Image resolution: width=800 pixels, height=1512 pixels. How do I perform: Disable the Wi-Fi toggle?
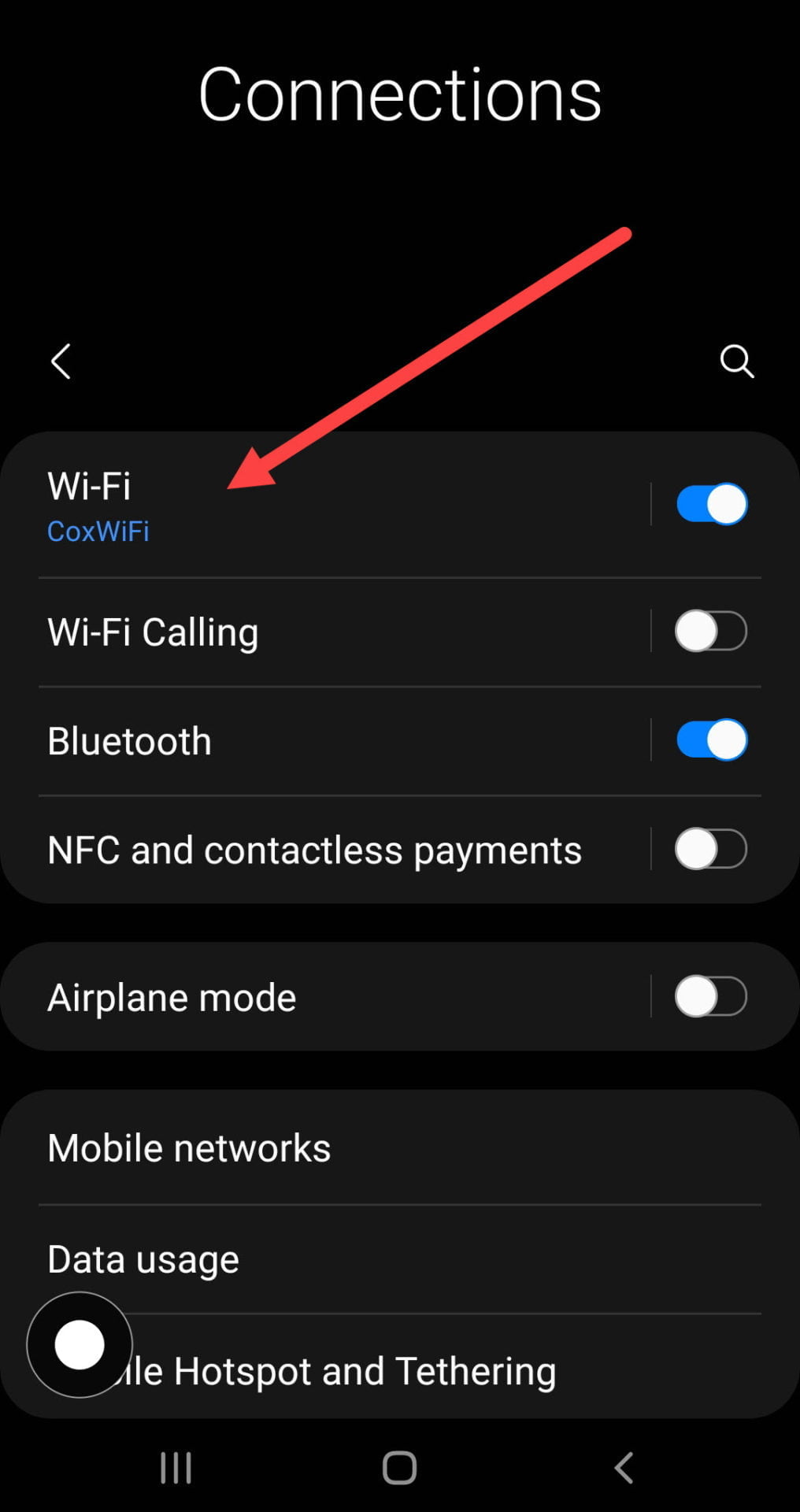click(x=711, y=503)
